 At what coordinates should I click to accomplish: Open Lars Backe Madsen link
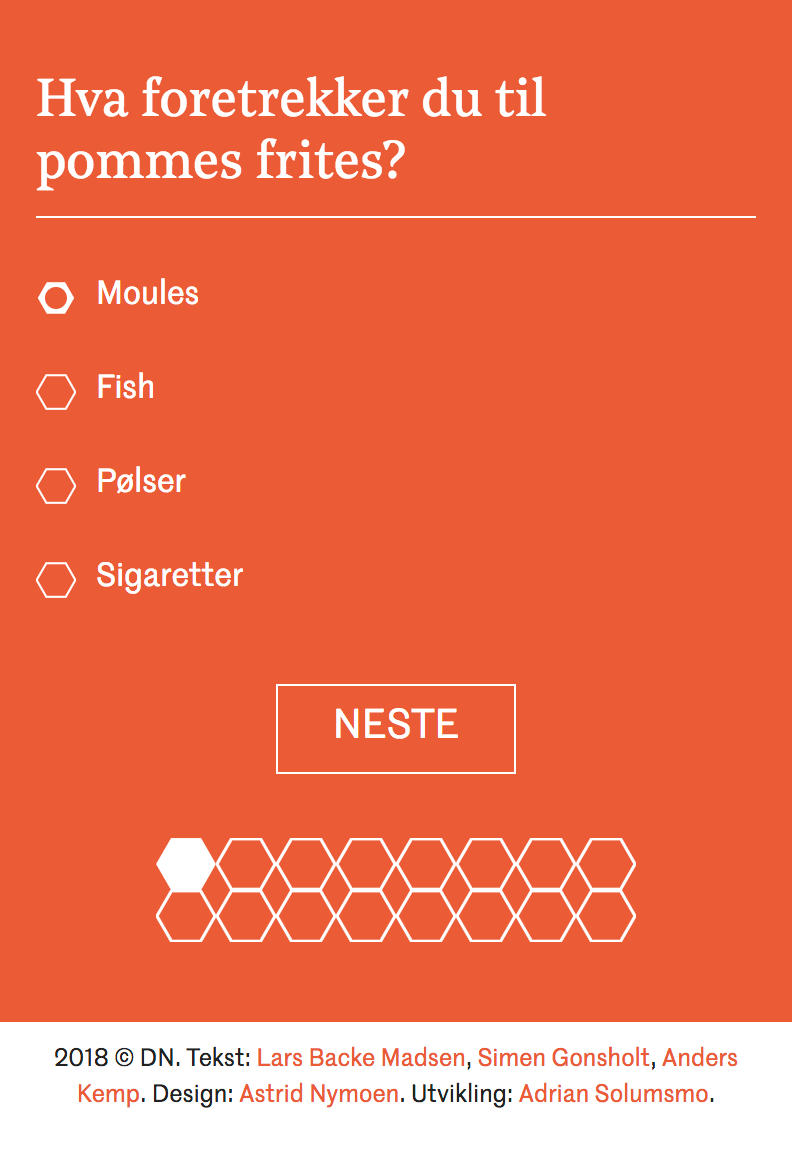[x=361, y=1058]
